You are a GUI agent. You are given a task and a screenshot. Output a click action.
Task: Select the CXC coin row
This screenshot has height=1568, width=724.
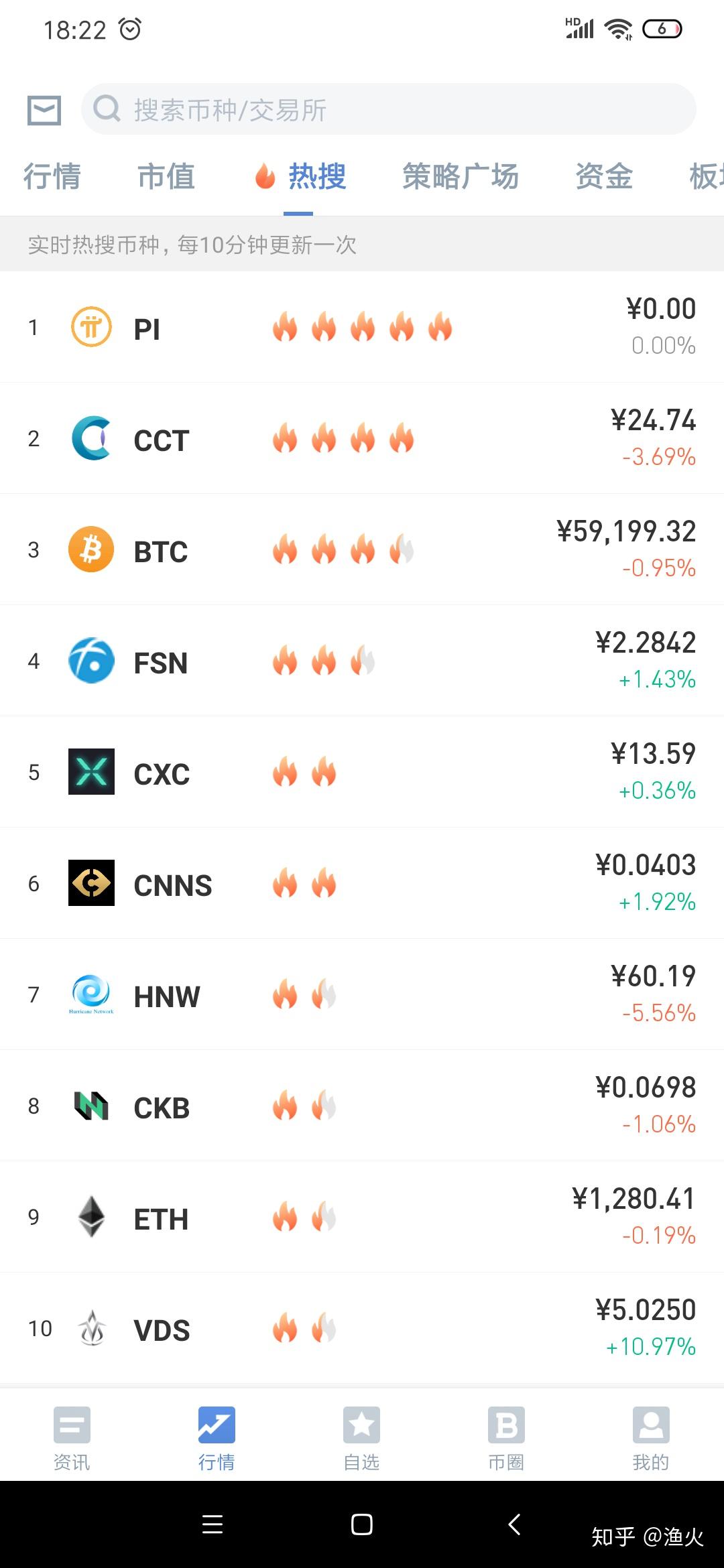362,772
